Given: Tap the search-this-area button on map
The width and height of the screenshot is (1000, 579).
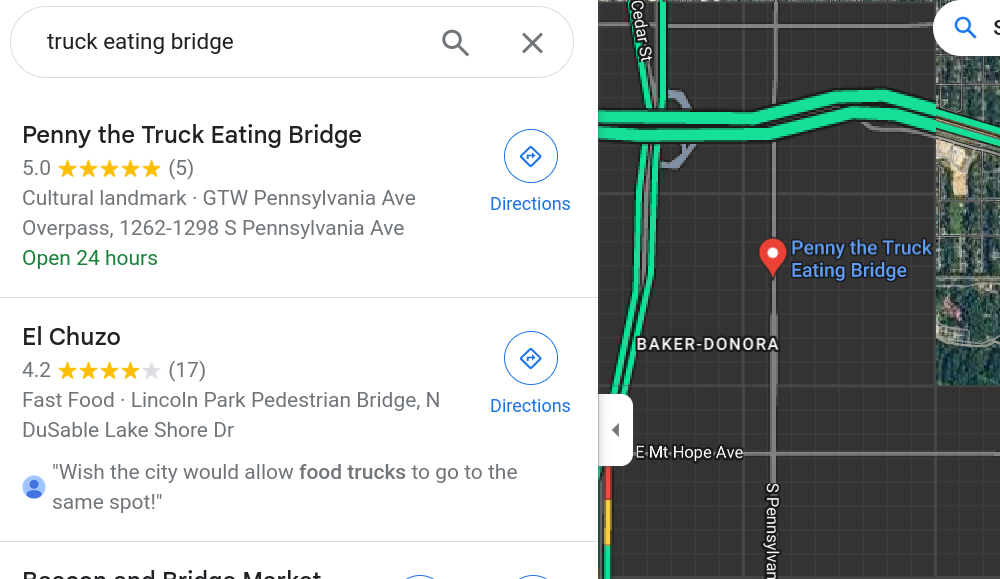Looking at the screenshot, I should (968, 28).
